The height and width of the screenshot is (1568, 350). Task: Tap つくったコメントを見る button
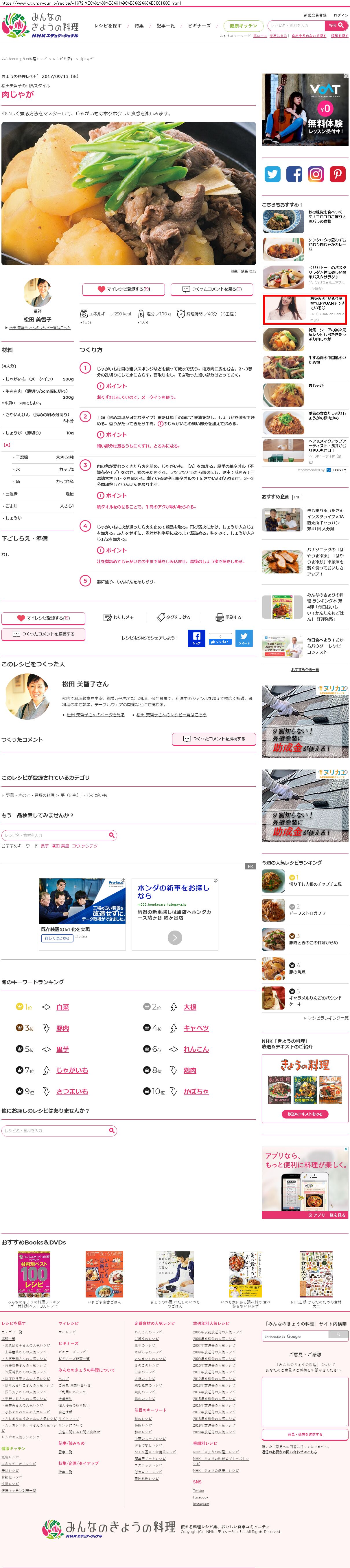pyautogui.click(x=212, y=288)
